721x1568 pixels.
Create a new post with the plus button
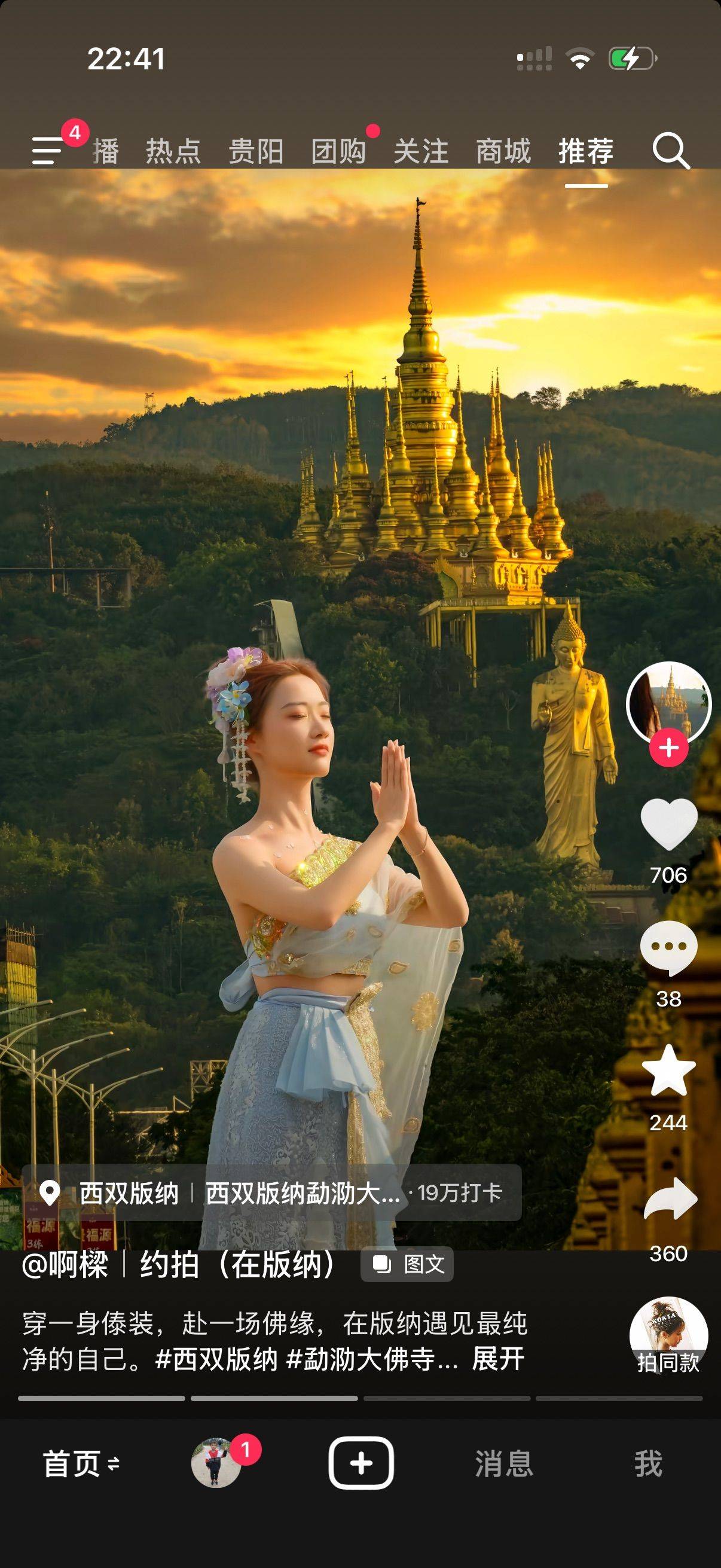pos(361,1463)
